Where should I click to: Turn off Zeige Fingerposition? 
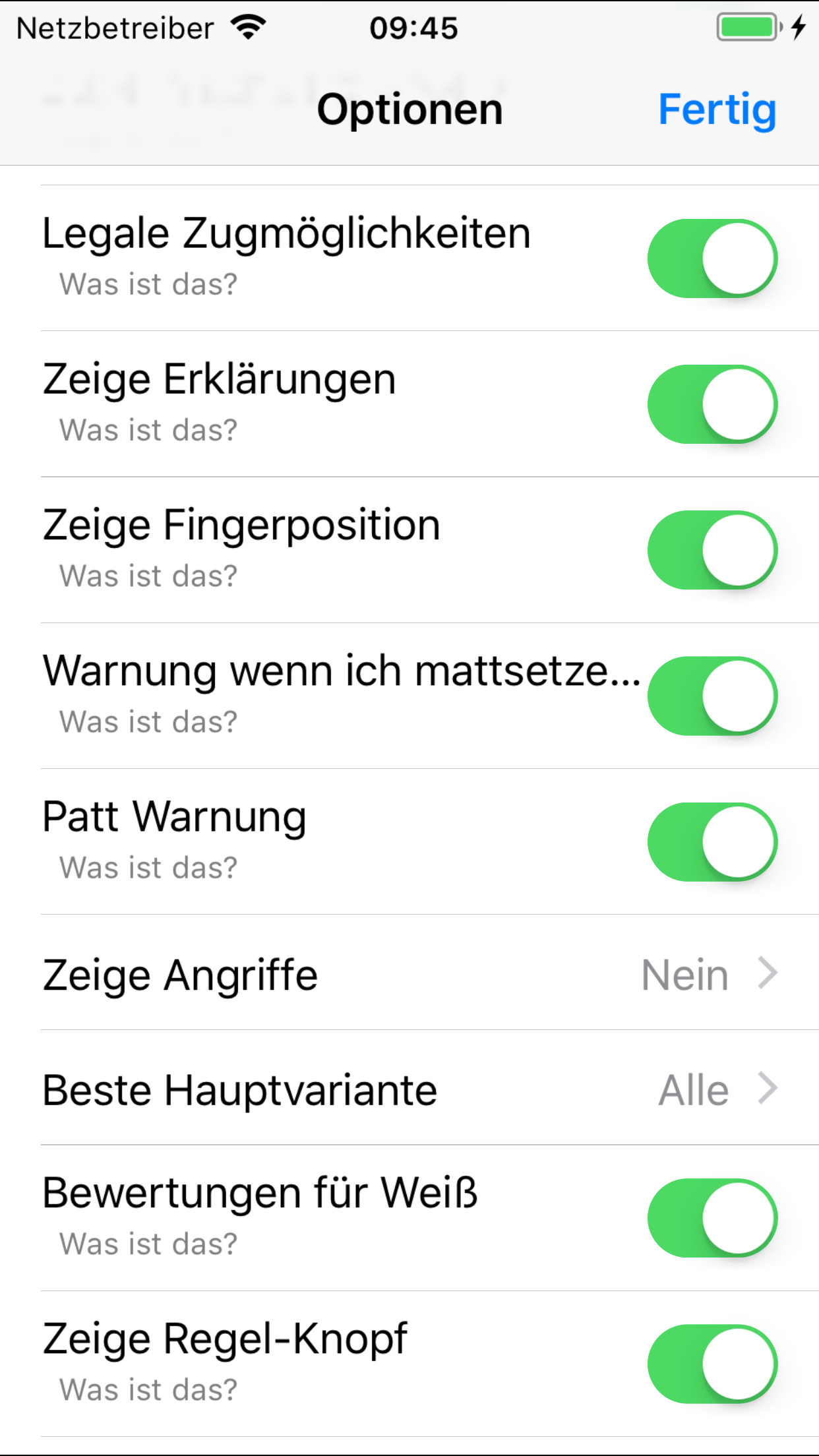712,550
